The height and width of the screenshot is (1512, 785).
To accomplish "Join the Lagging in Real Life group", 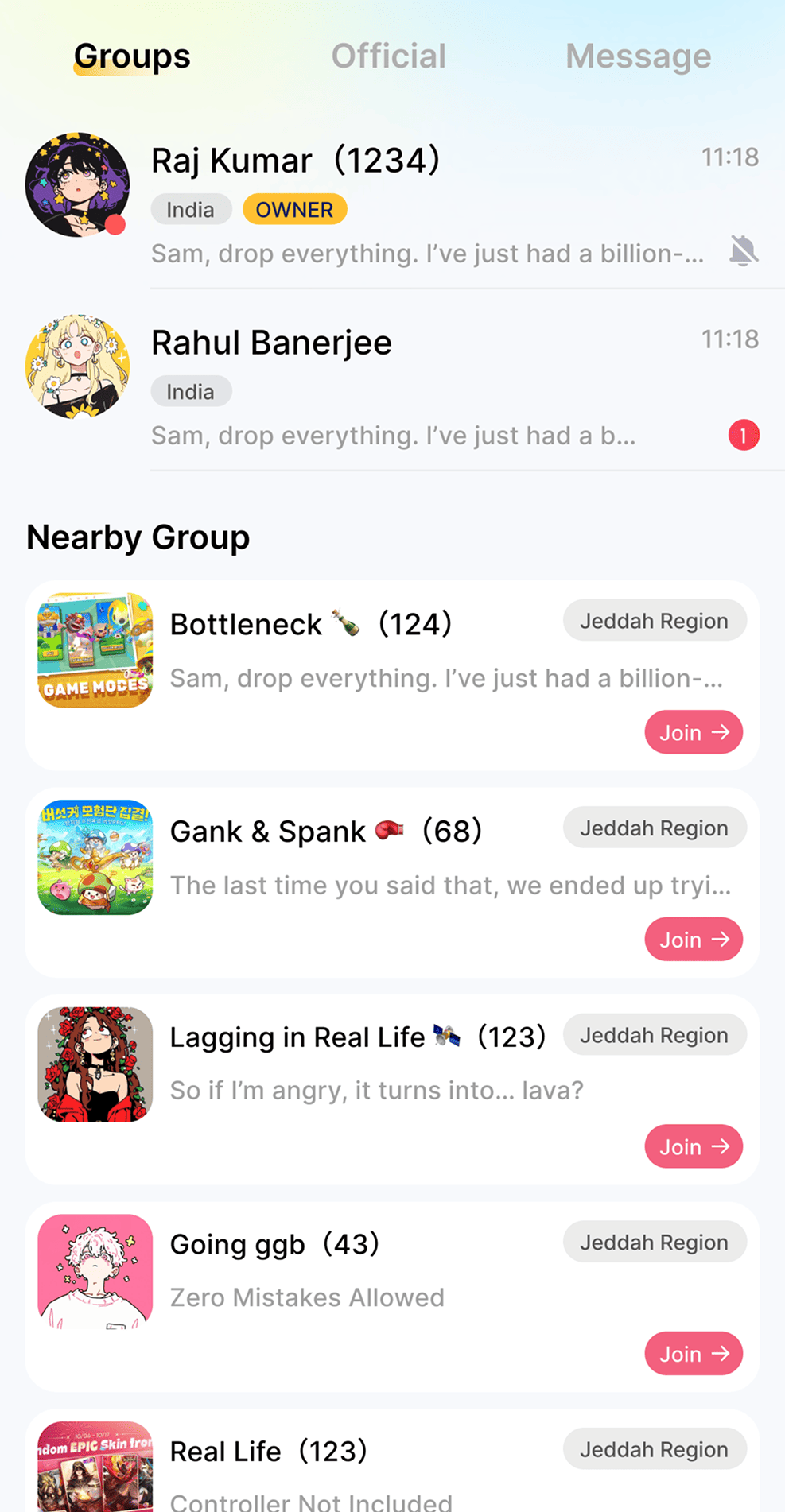I will tap(693, 1146).
